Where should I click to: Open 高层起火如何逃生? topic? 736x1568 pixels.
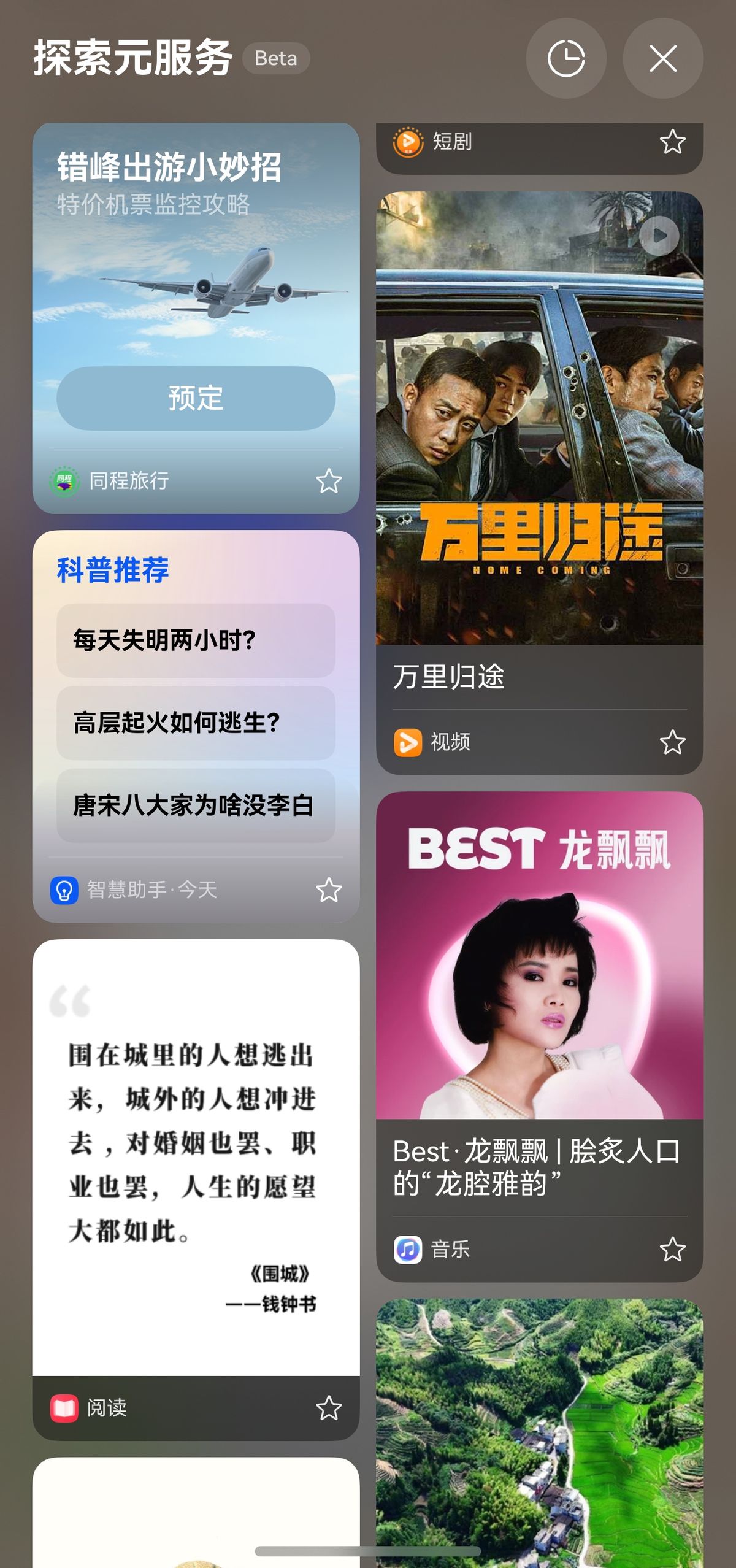tap(196, 723)
